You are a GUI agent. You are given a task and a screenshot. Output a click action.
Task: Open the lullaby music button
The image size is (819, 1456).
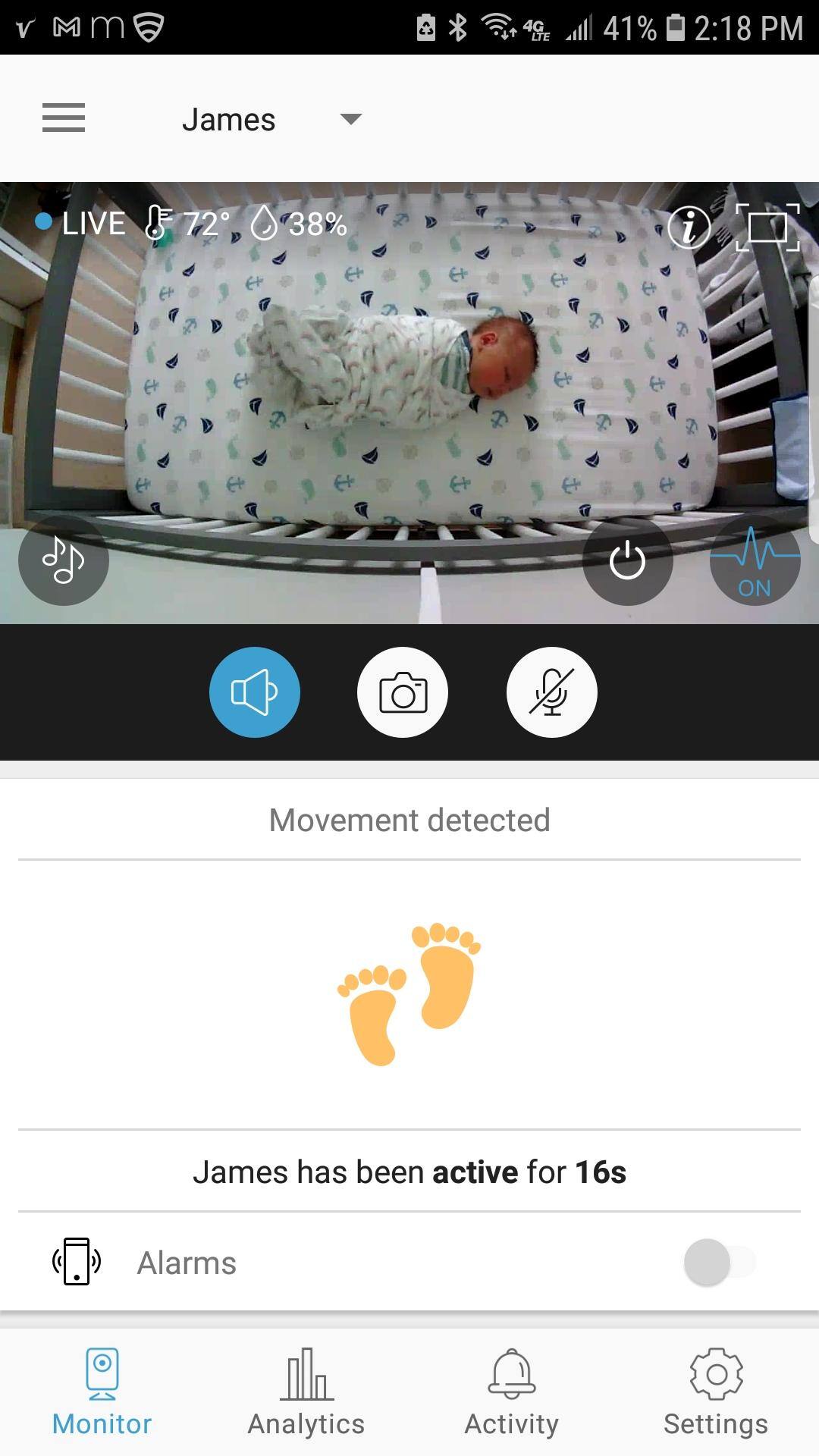tap(64, 560)
